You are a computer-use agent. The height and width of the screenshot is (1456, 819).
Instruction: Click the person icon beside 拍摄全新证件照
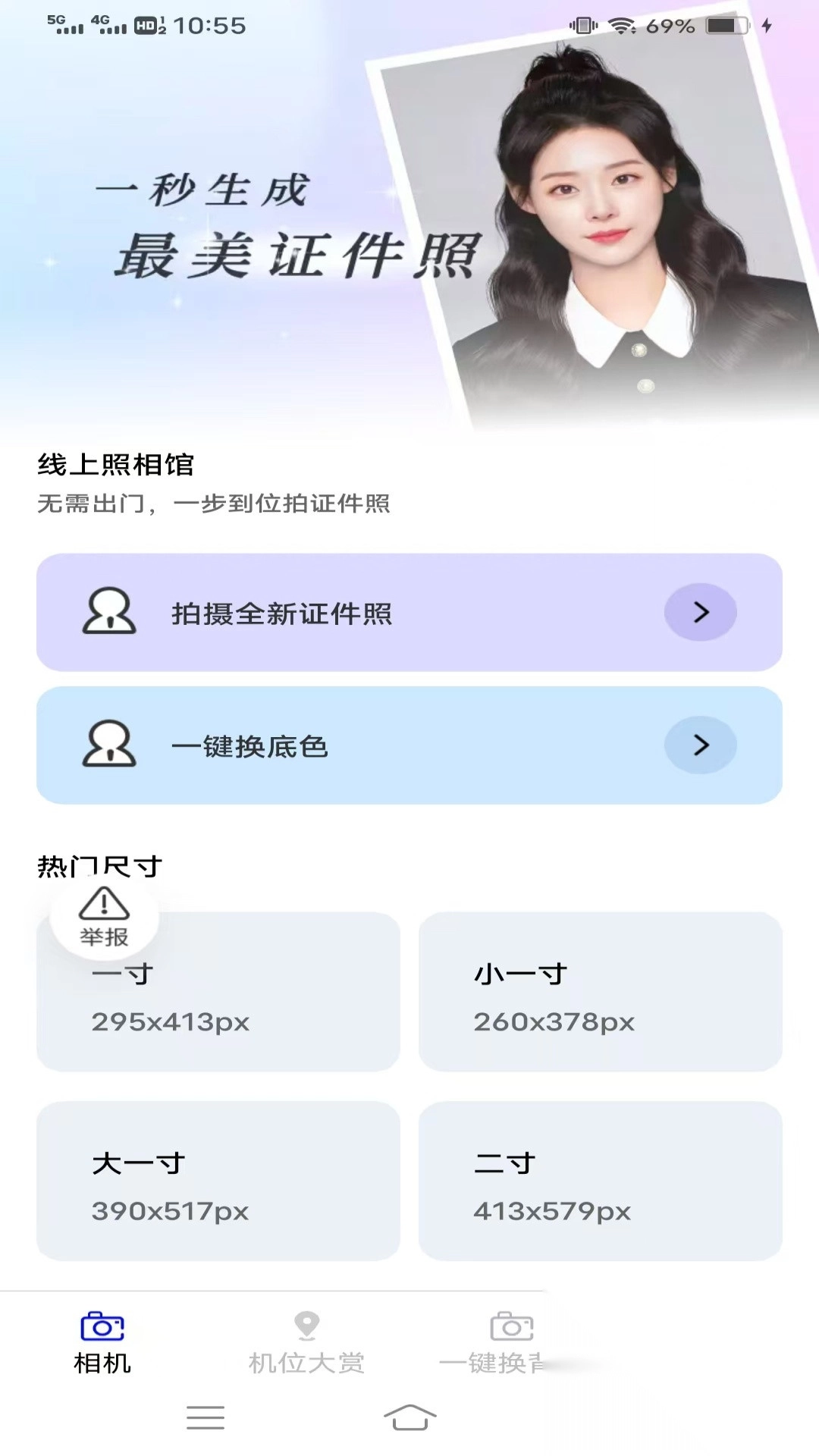(108, 611)
